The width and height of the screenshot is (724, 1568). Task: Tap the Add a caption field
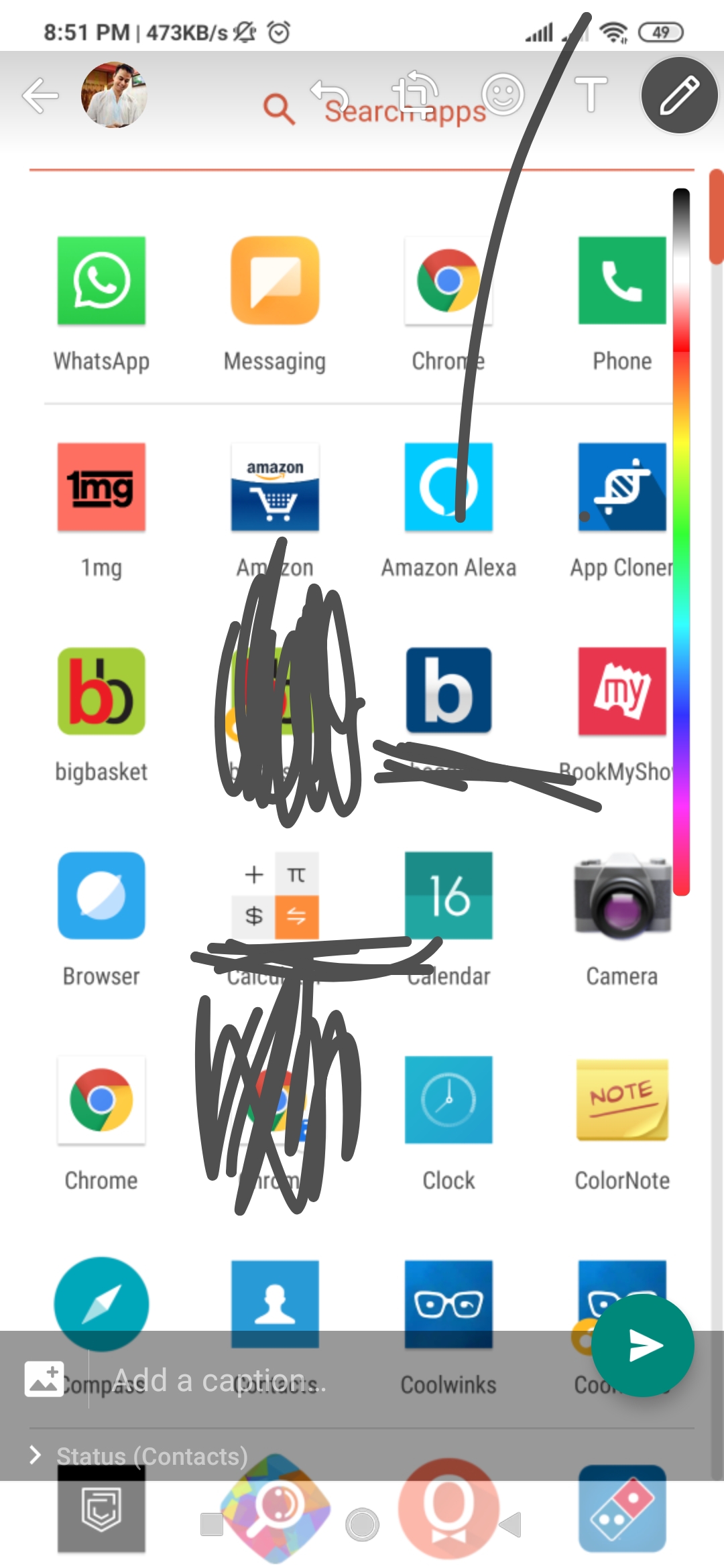tap(335, 1380)
